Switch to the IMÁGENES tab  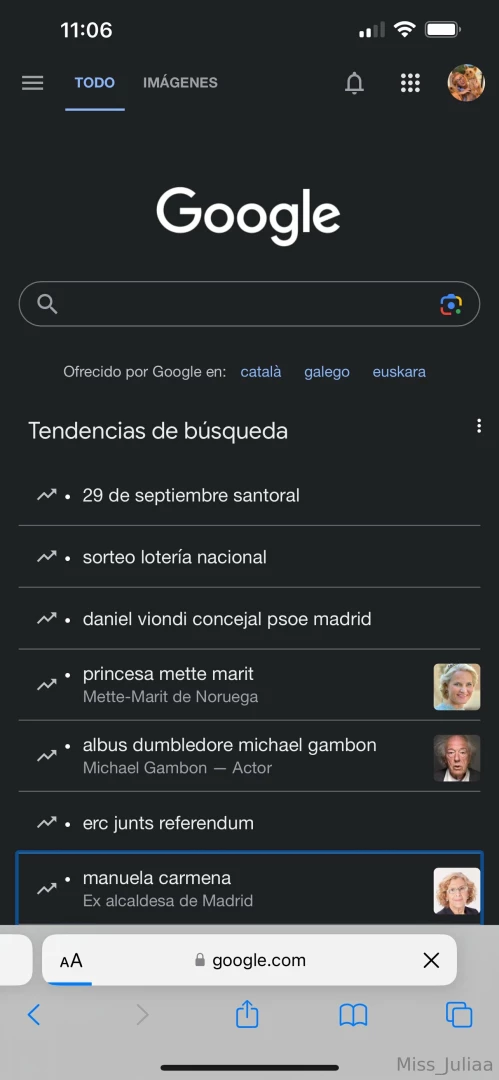point(180,83)
